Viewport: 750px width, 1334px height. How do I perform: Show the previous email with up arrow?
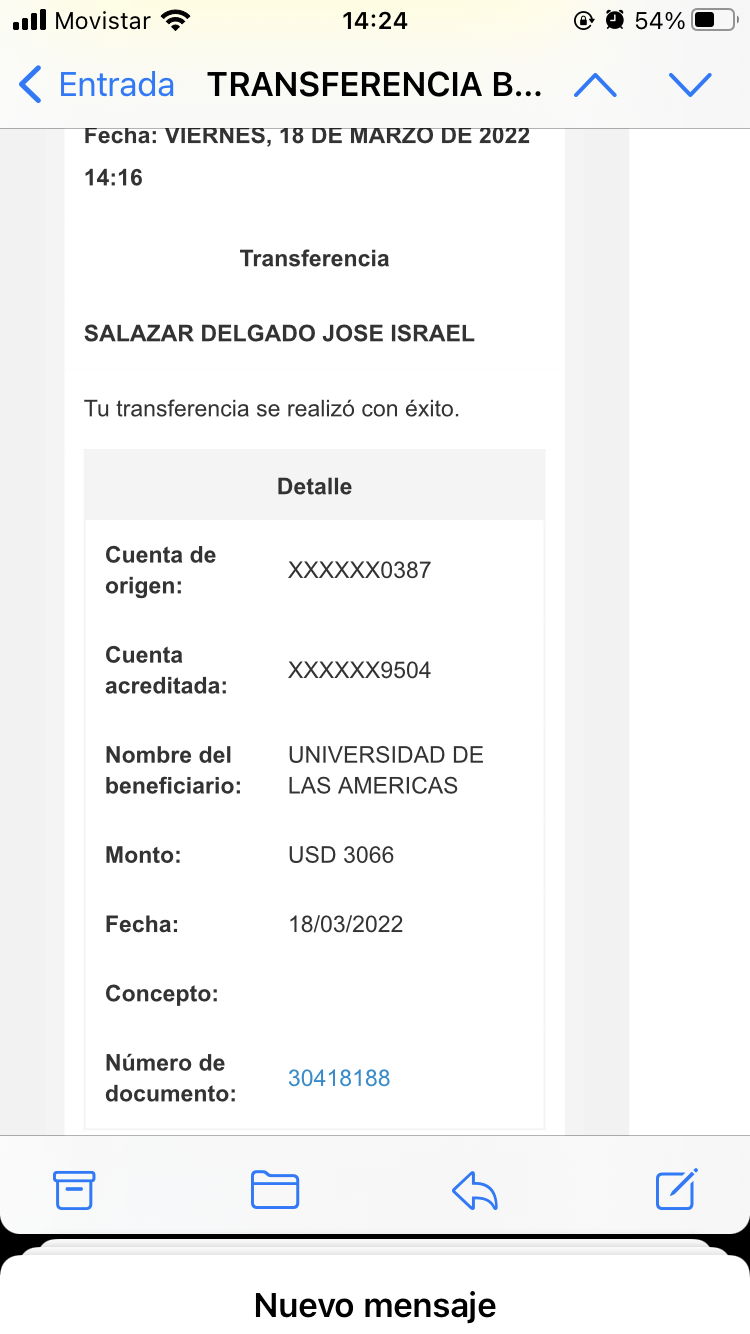pos(595,85)
